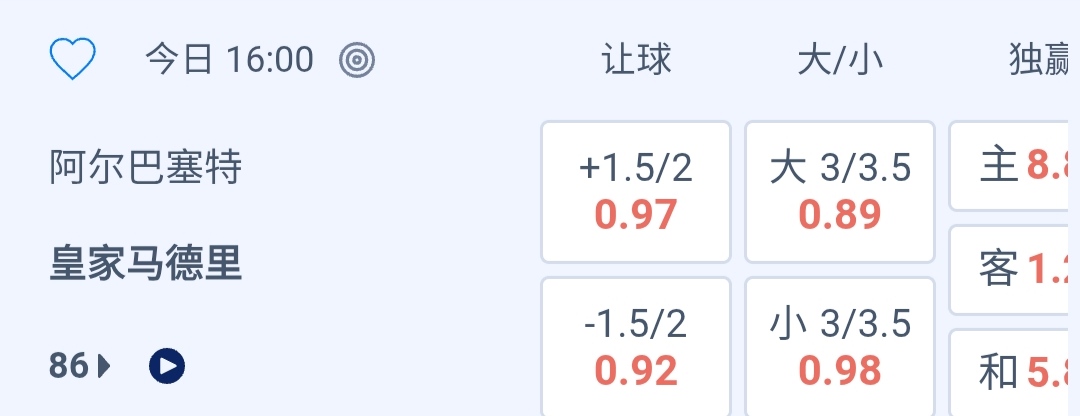Choose the draw (和) odds
This screenshot has width=1080, height=416.
click(1014, 373)
